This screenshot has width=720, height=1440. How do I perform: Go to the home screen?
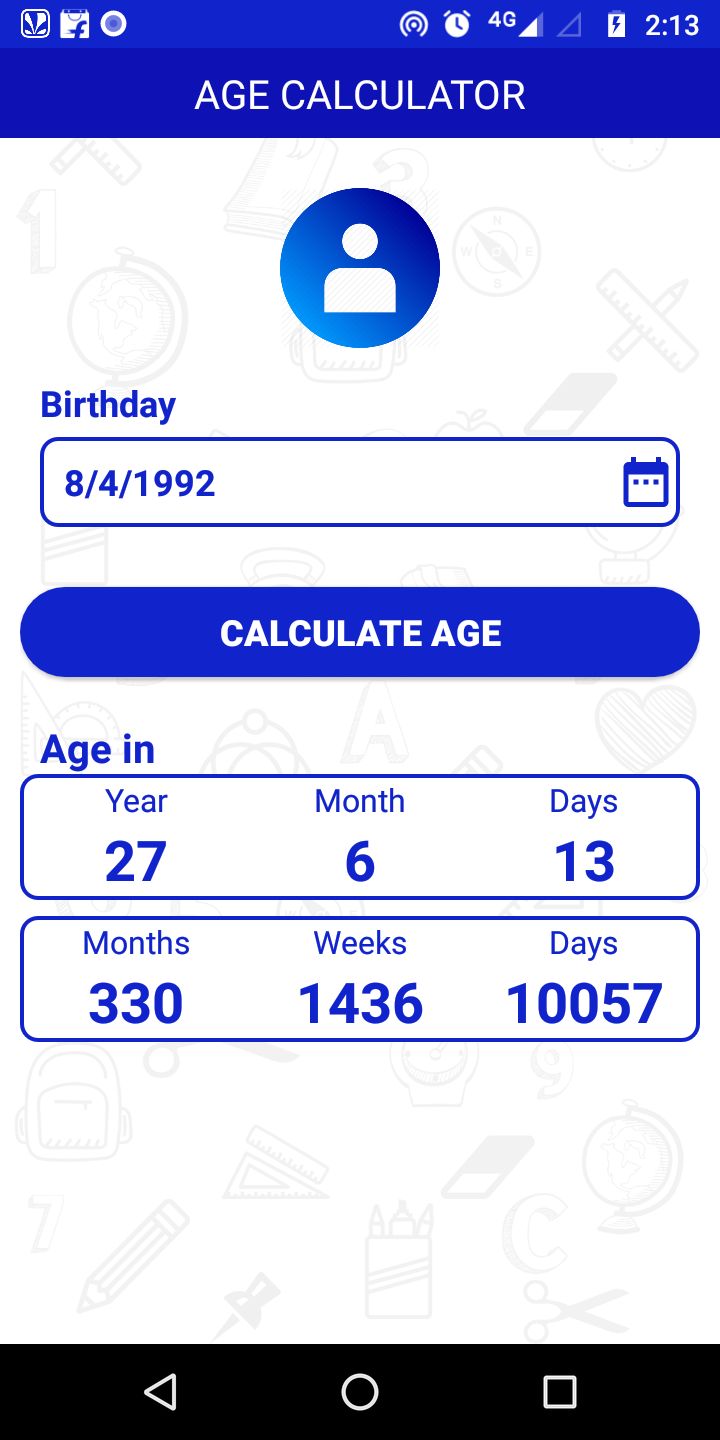point(360,1391)
